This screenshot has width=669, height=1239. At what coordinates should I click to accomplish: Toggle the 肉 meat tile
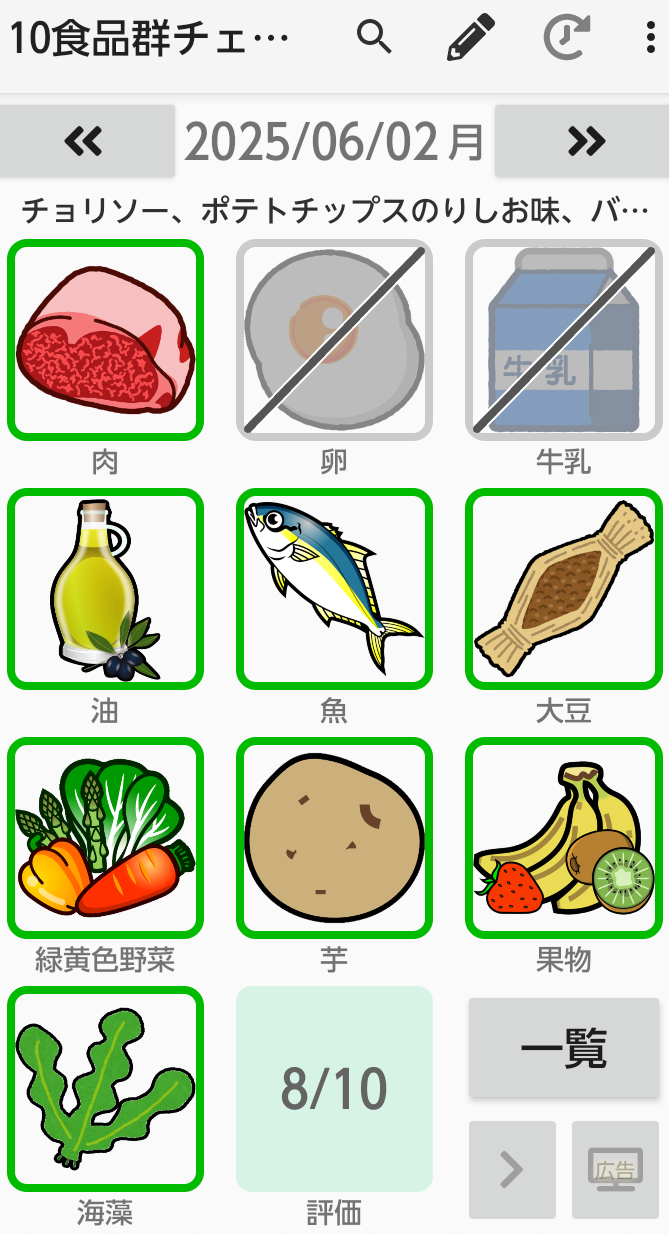pos(105,340)
